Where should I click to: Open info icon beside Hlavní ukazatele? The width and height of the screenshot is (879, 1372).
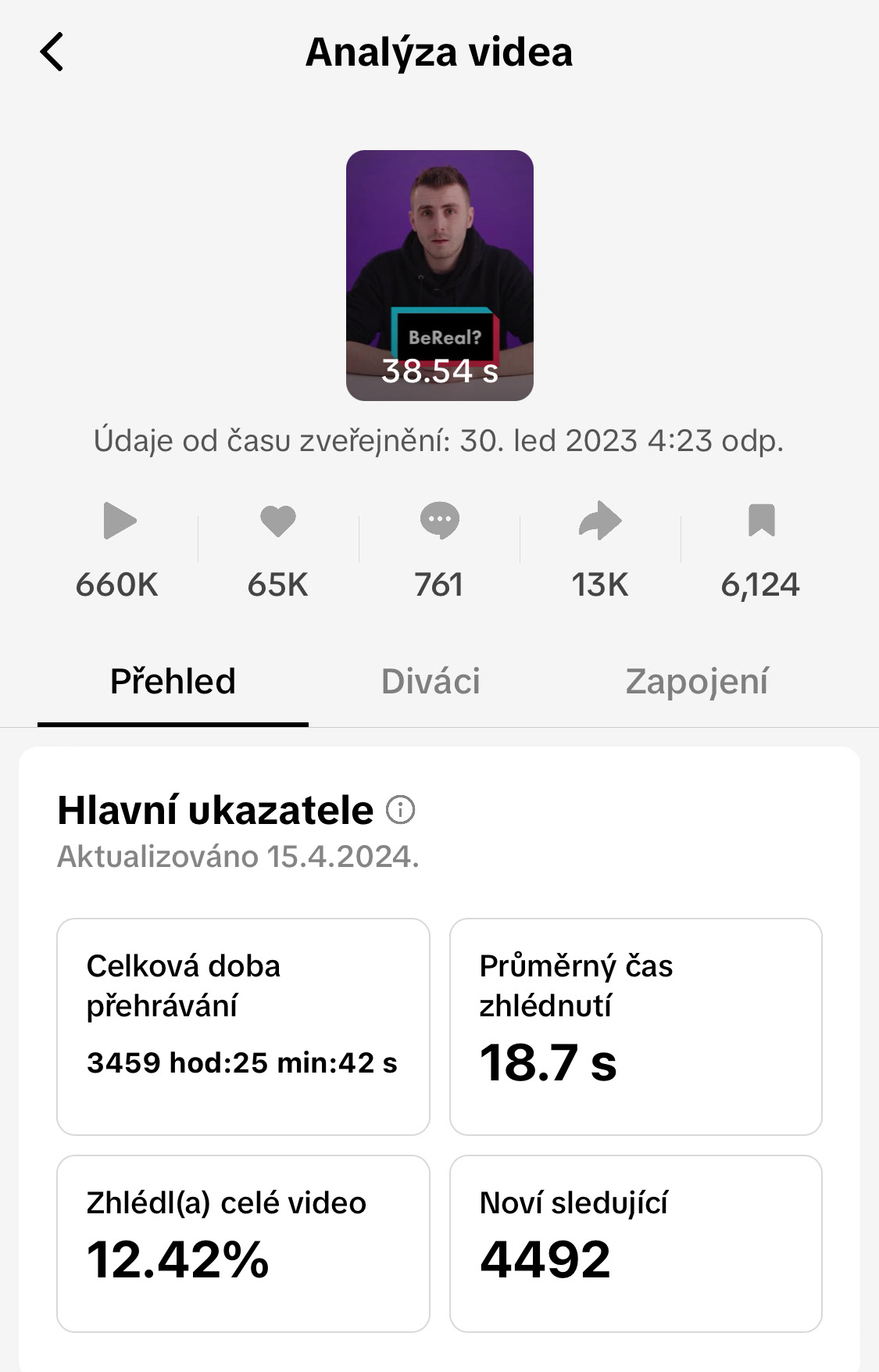401,810
